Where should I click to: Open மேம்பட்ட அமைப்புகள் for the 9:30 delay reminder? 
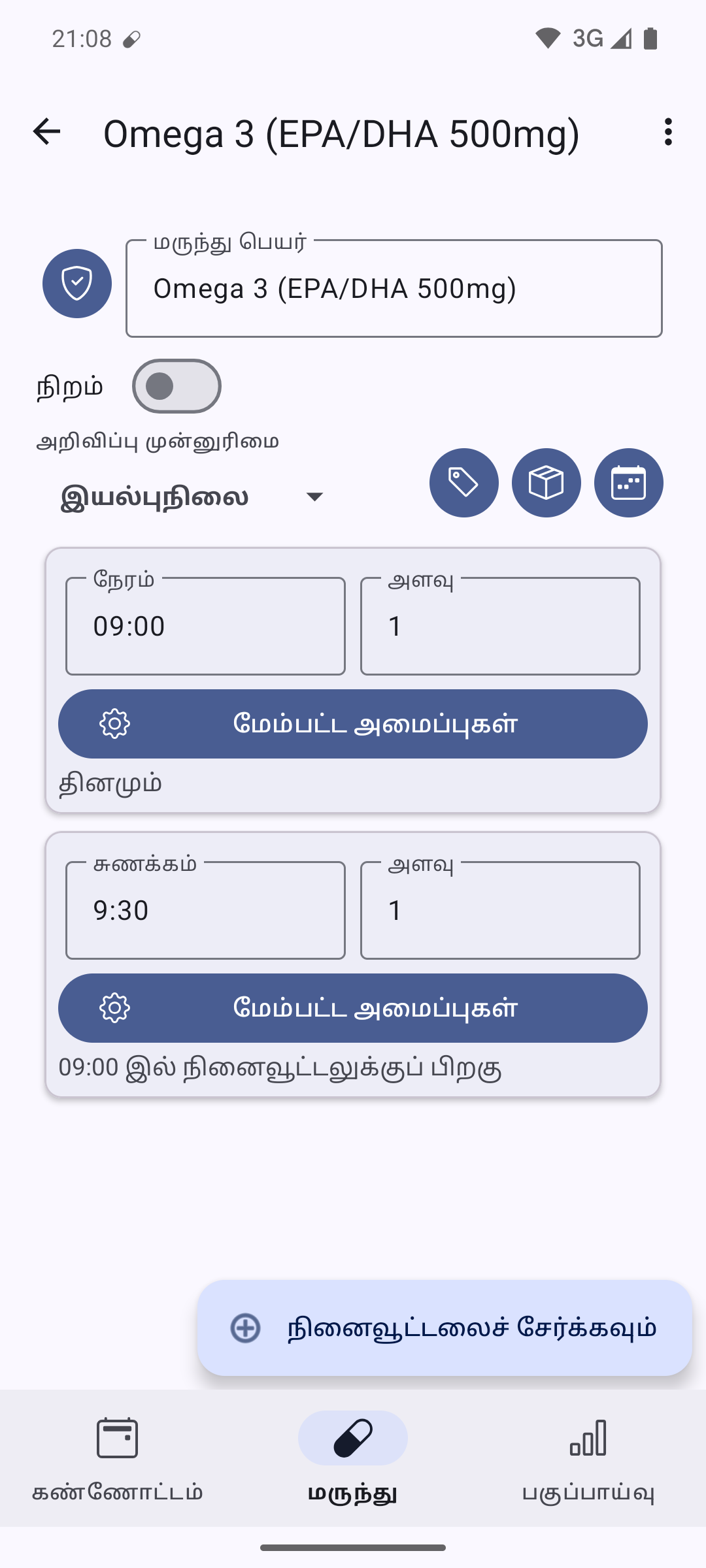click(x=353, y=1008)
